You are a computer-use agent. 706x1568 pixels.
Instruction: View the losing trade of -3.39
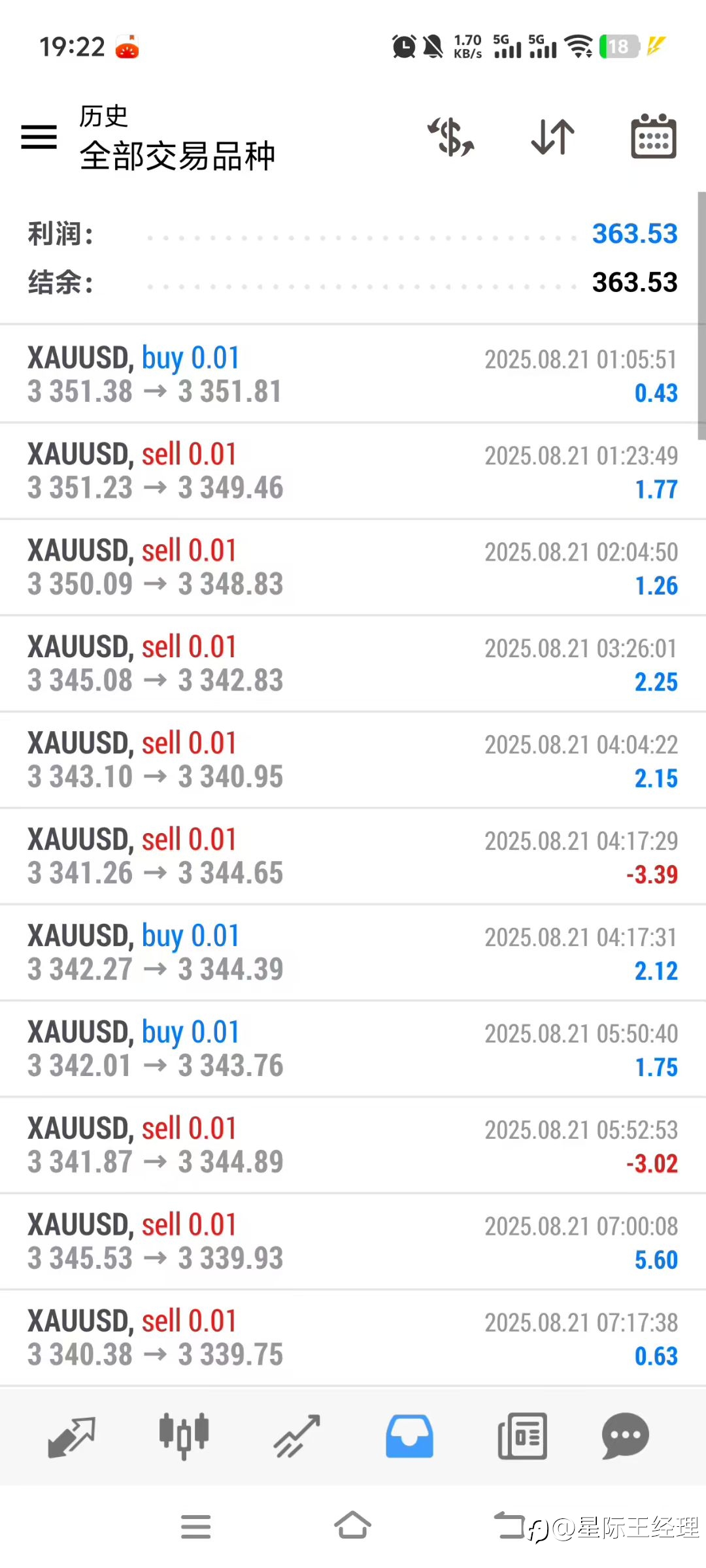coord(353,857)
